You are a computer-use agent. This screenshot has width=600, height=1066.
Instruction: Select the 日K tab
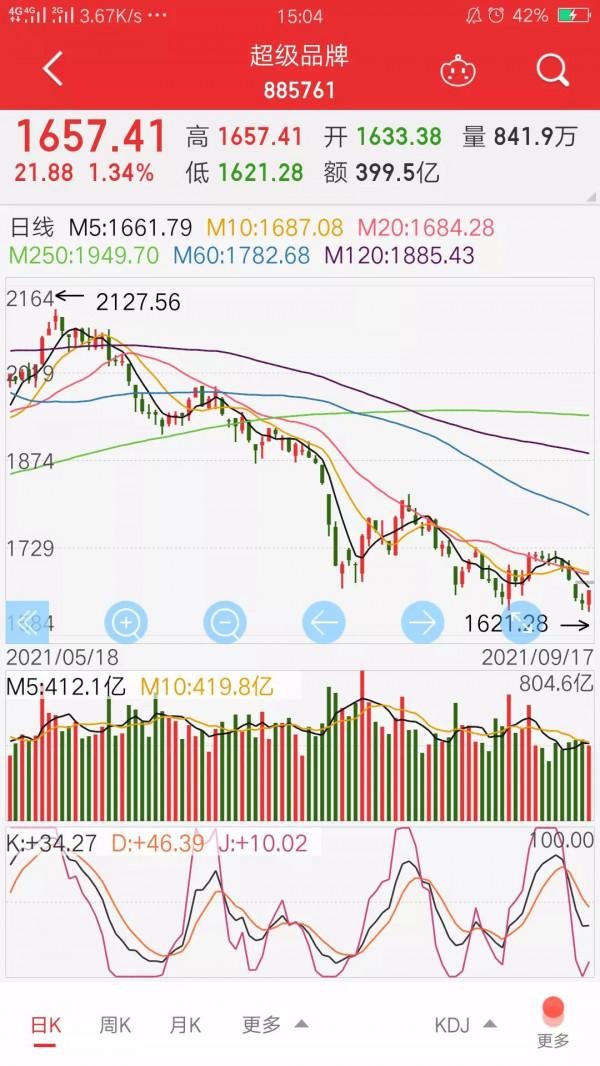pos(46,1025)
